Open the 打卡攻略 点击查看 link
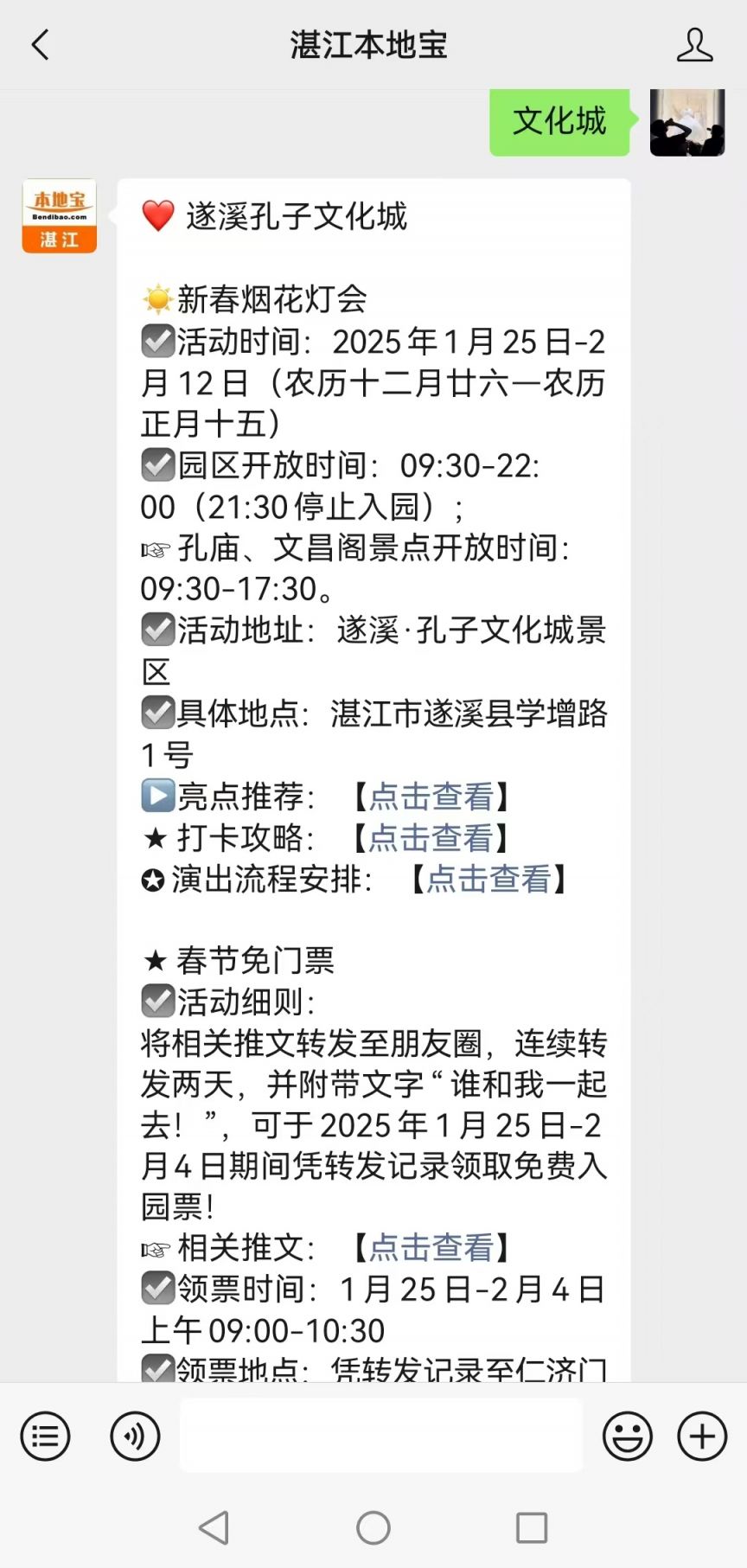Viewport: 747px width, 1568px height. [x=431, y=837]
